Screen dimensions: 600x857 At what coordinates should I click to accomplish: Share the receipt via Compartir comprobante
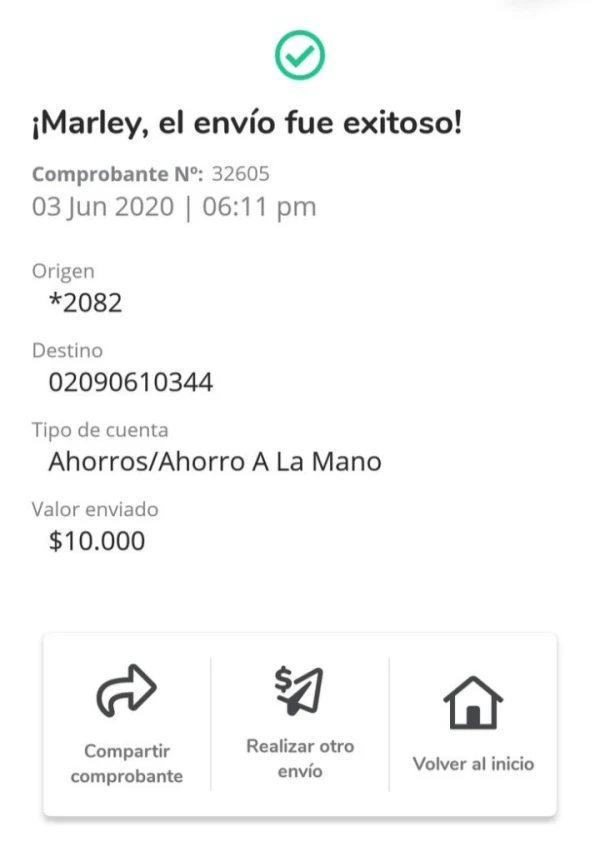126,724
